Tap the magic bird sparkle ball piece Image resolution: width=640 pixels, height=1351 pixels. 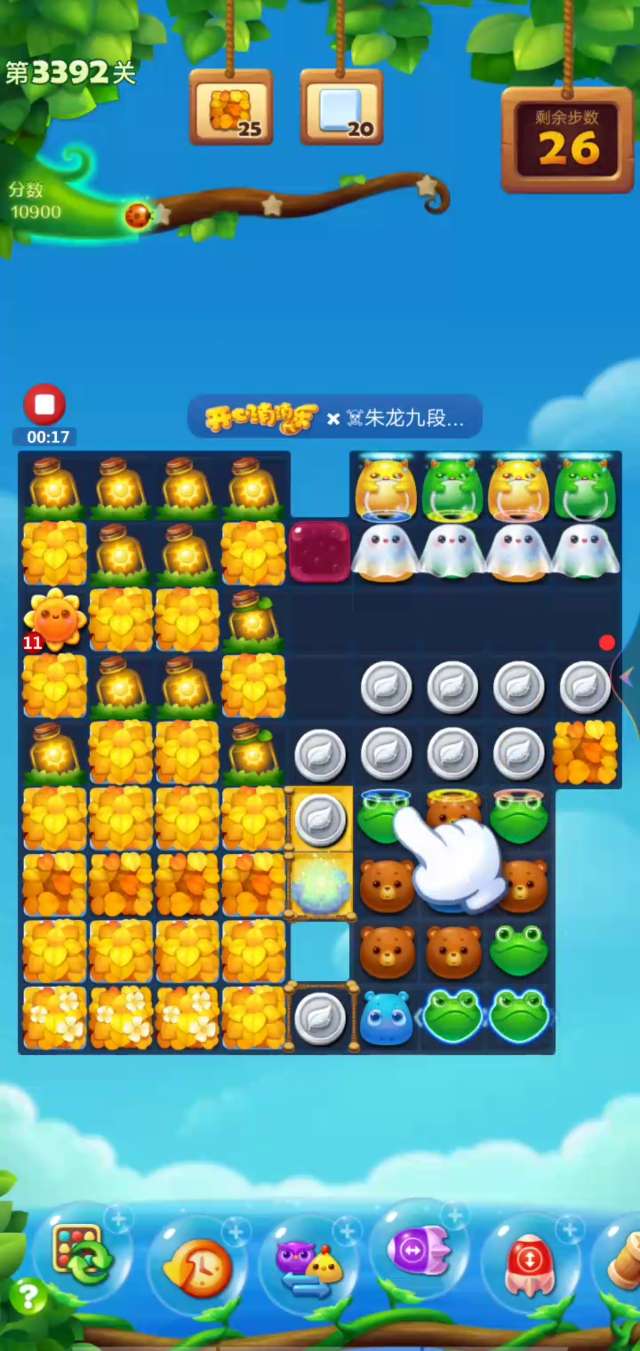pos(320,884)
